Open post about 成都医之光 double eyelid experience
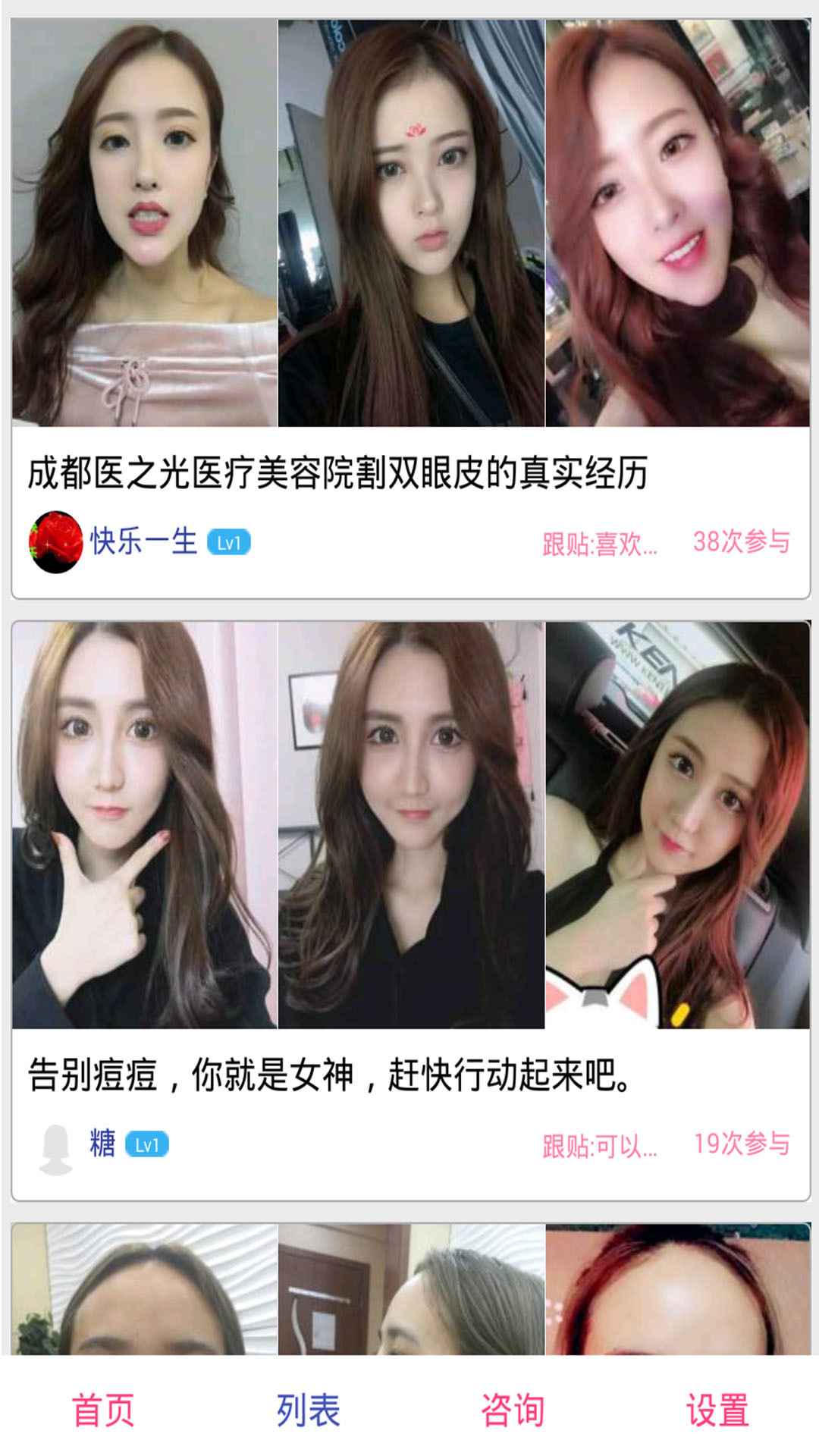Viewport: 819px width, 1456px height. [337, 473]
